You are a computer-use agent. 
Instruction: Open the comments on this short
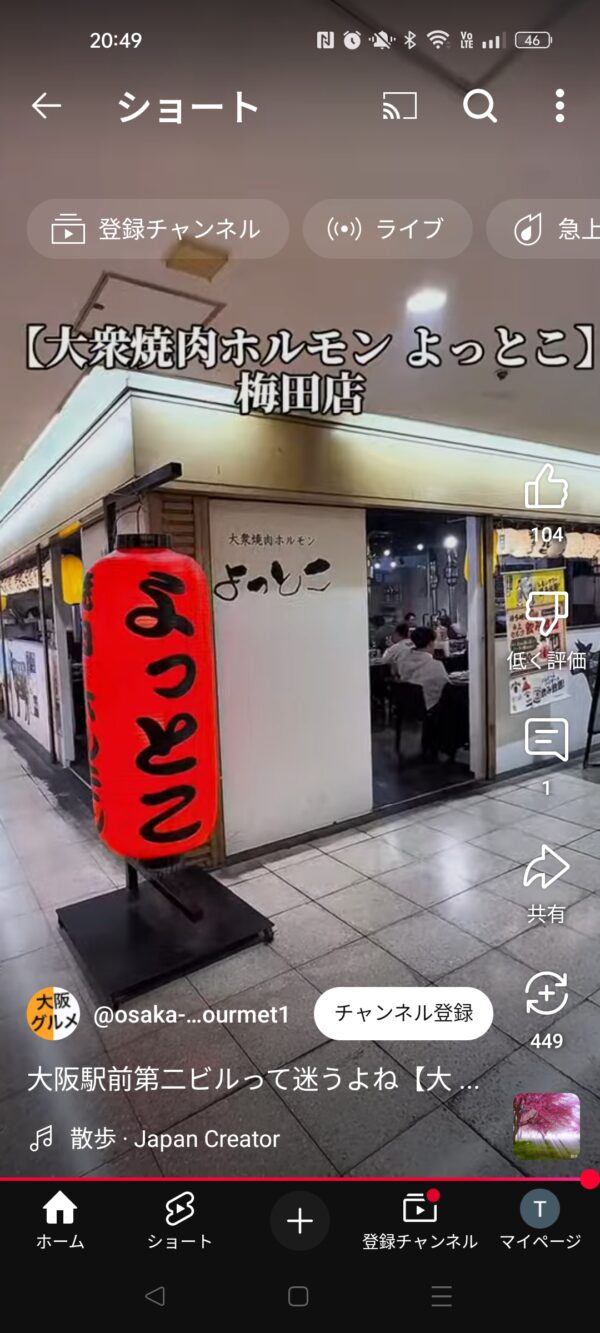click(546, 742)
